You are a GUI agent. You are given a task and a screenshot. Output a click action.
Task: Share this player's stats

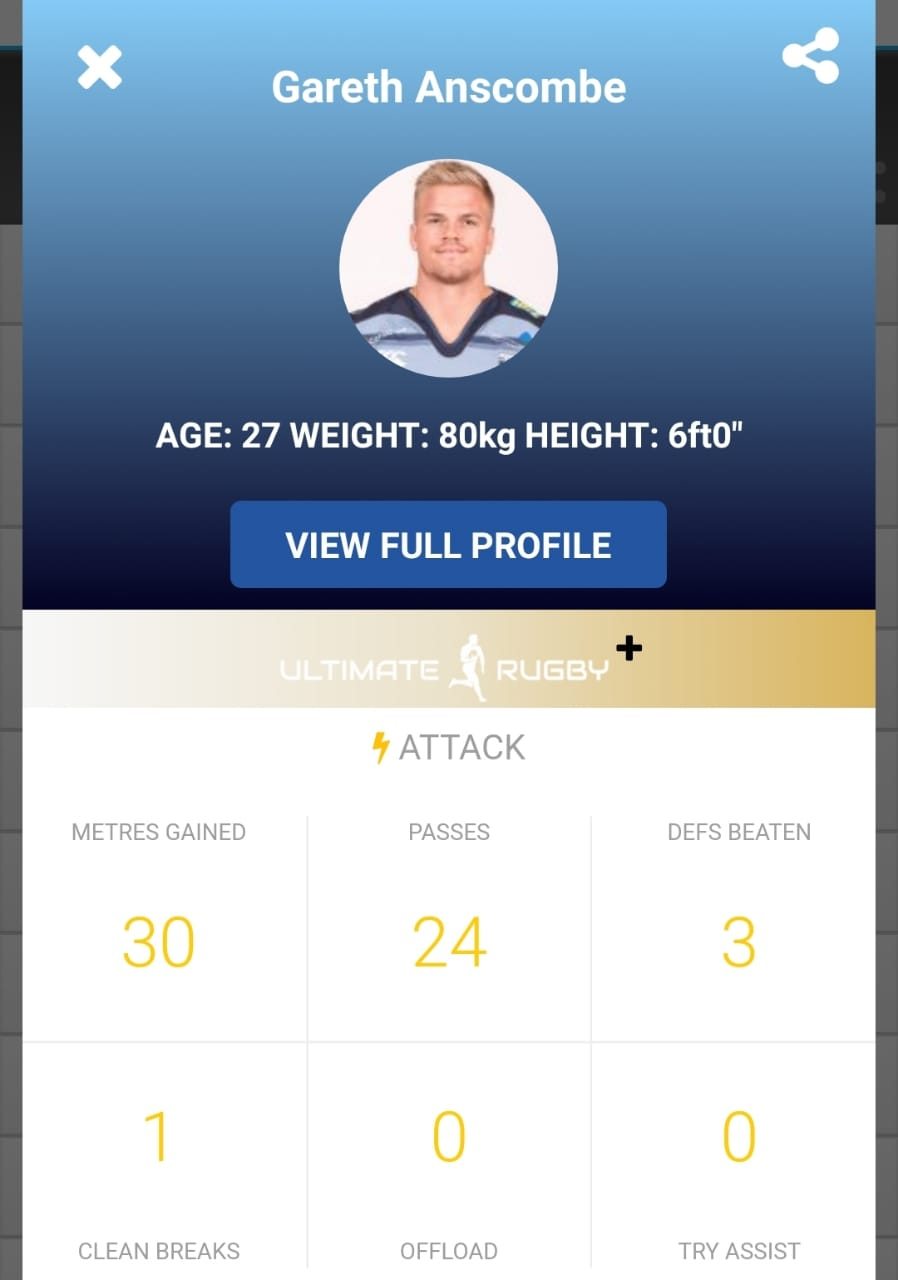click(810, 56)
